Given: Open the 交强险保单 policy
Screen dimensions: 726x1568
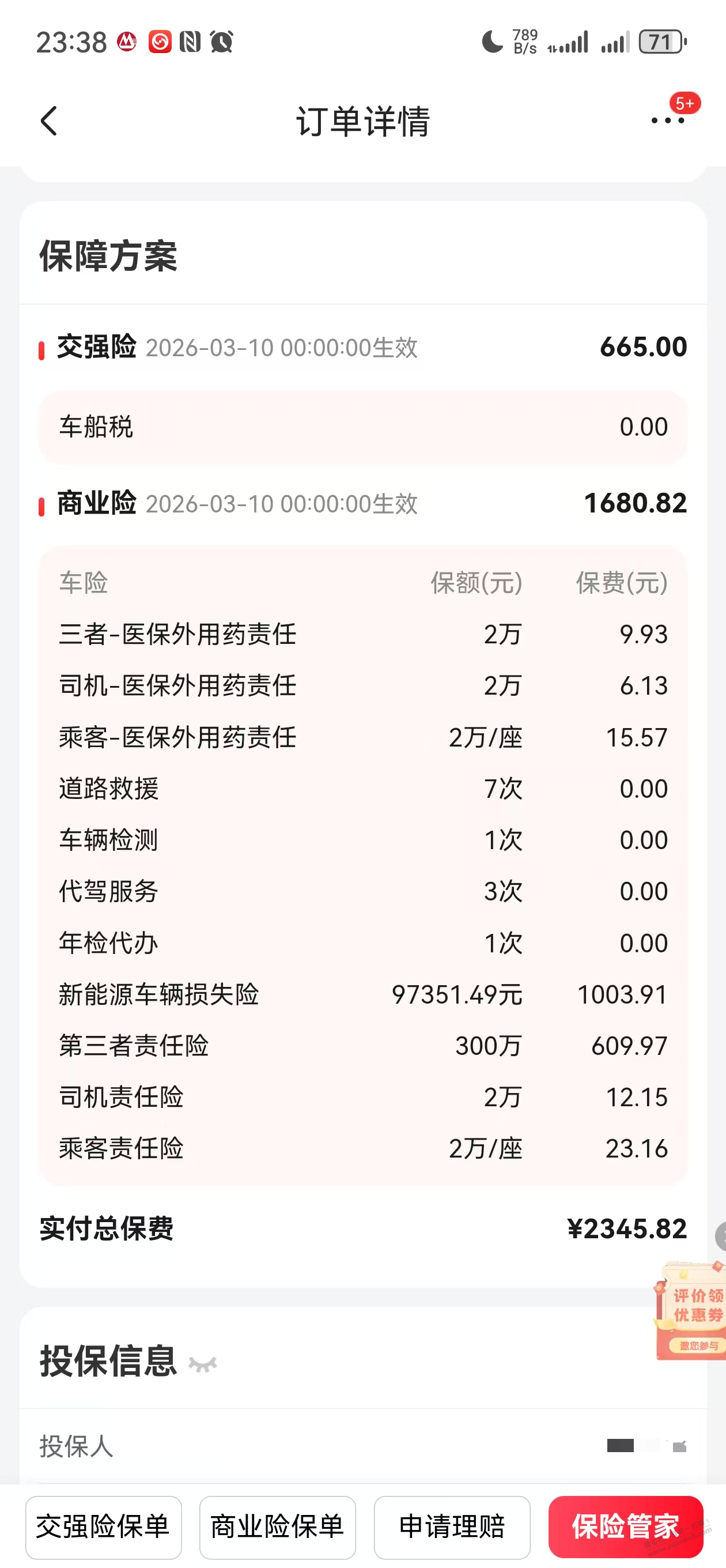Looking at the screenshot, I should point(104,1526).
